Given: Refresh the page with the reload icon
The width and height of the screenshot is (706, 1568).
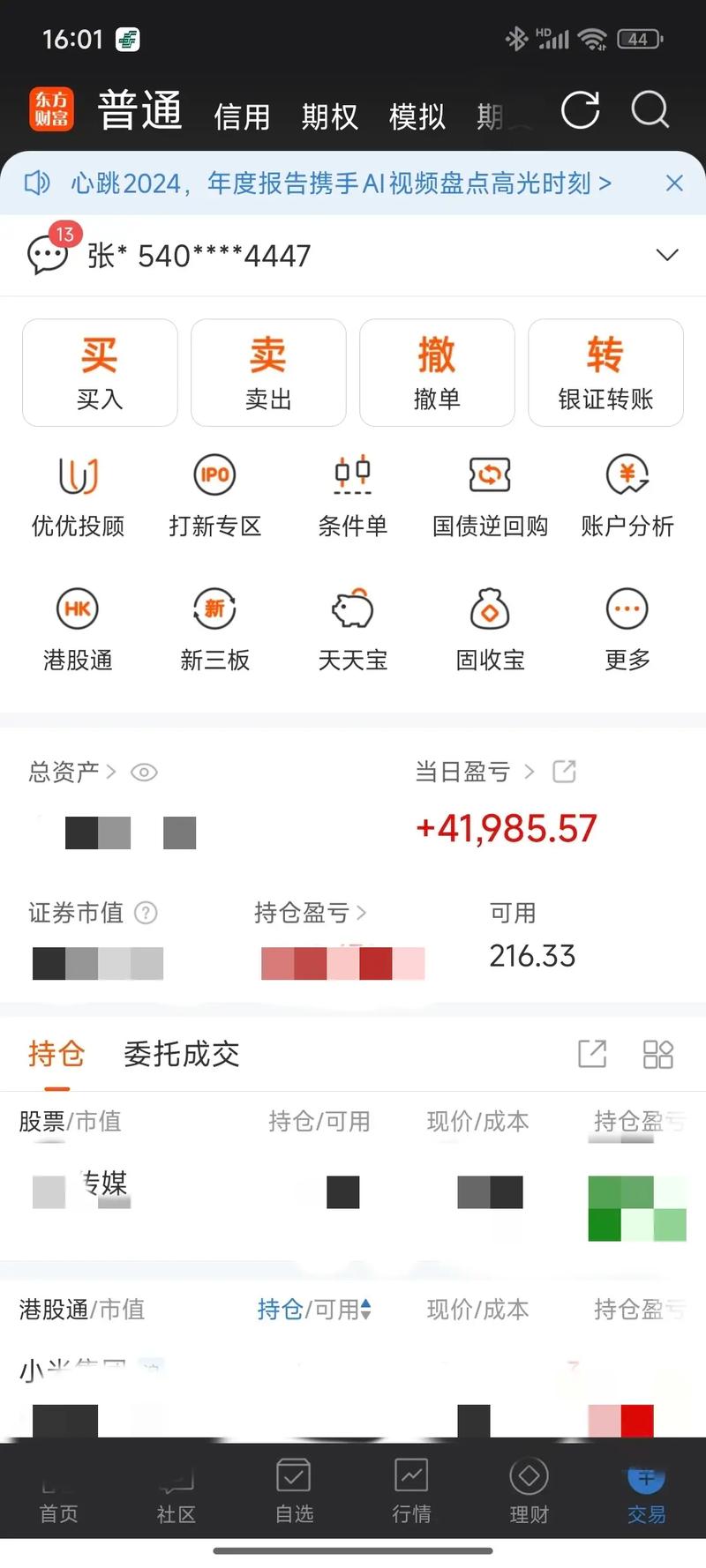Looking at the screenshot, I should [581, 111].
